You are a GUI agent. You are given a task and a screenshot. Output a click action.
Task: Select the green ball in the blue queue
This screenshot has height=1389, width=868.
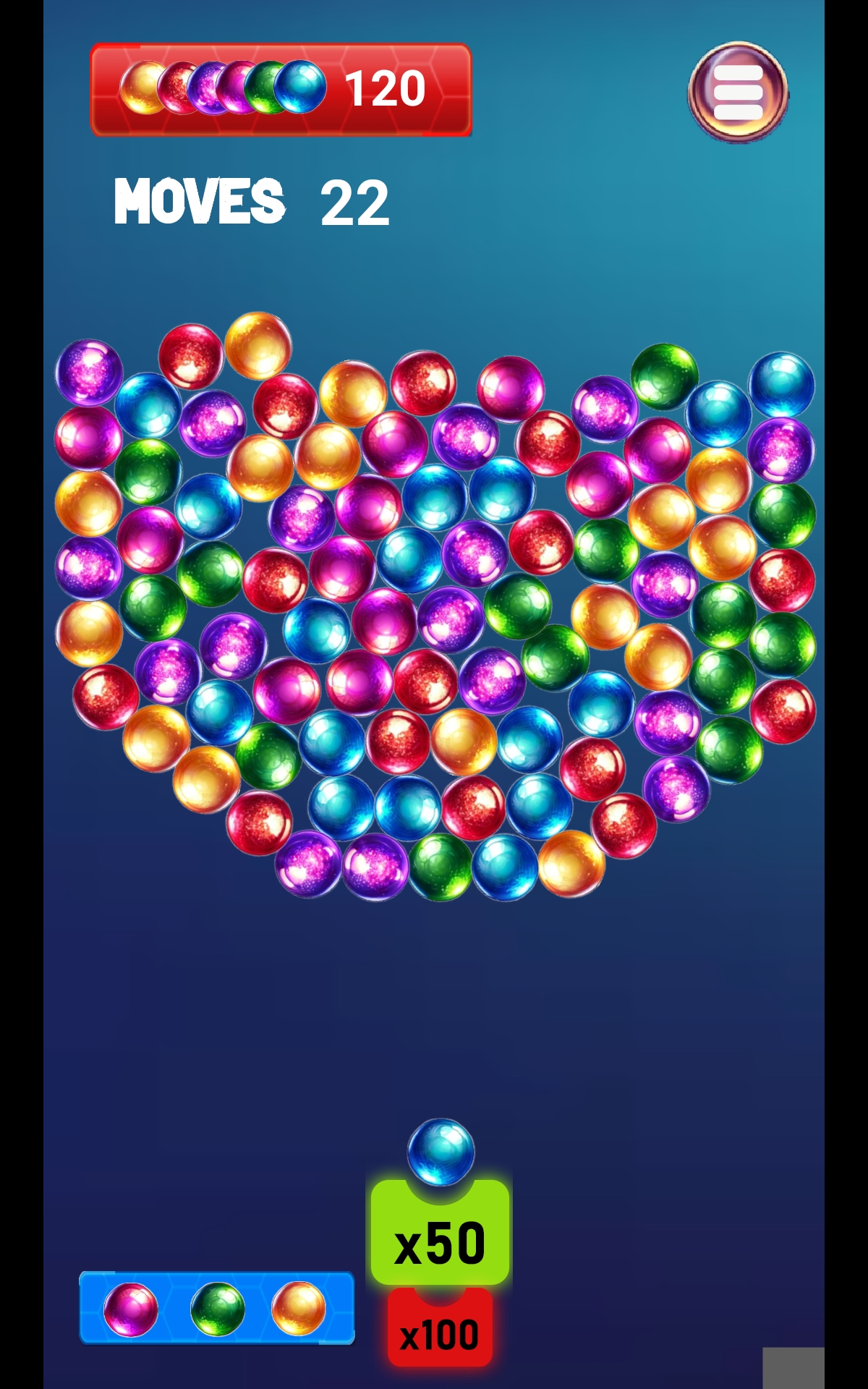[217, 1309]
